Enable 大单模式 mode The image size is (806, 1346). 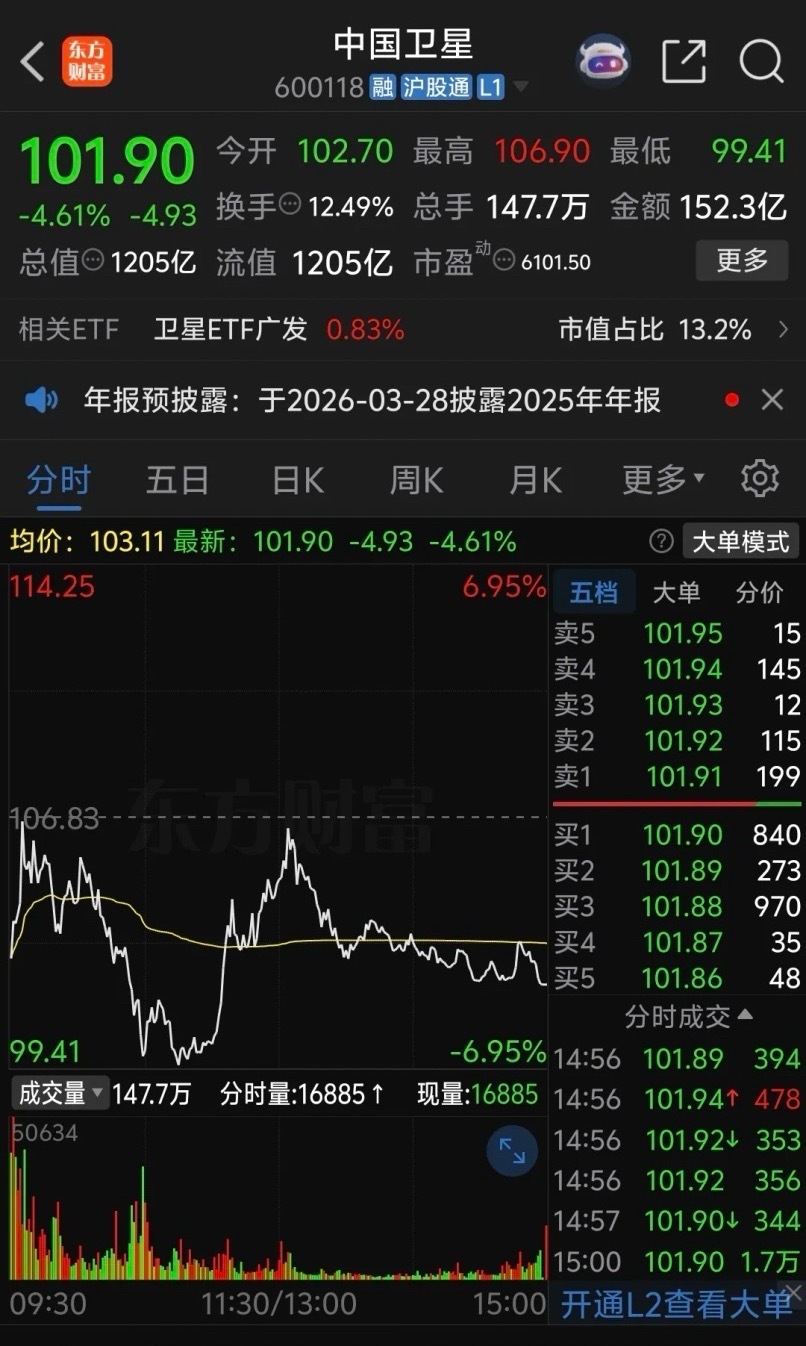(x=741, y=541)
